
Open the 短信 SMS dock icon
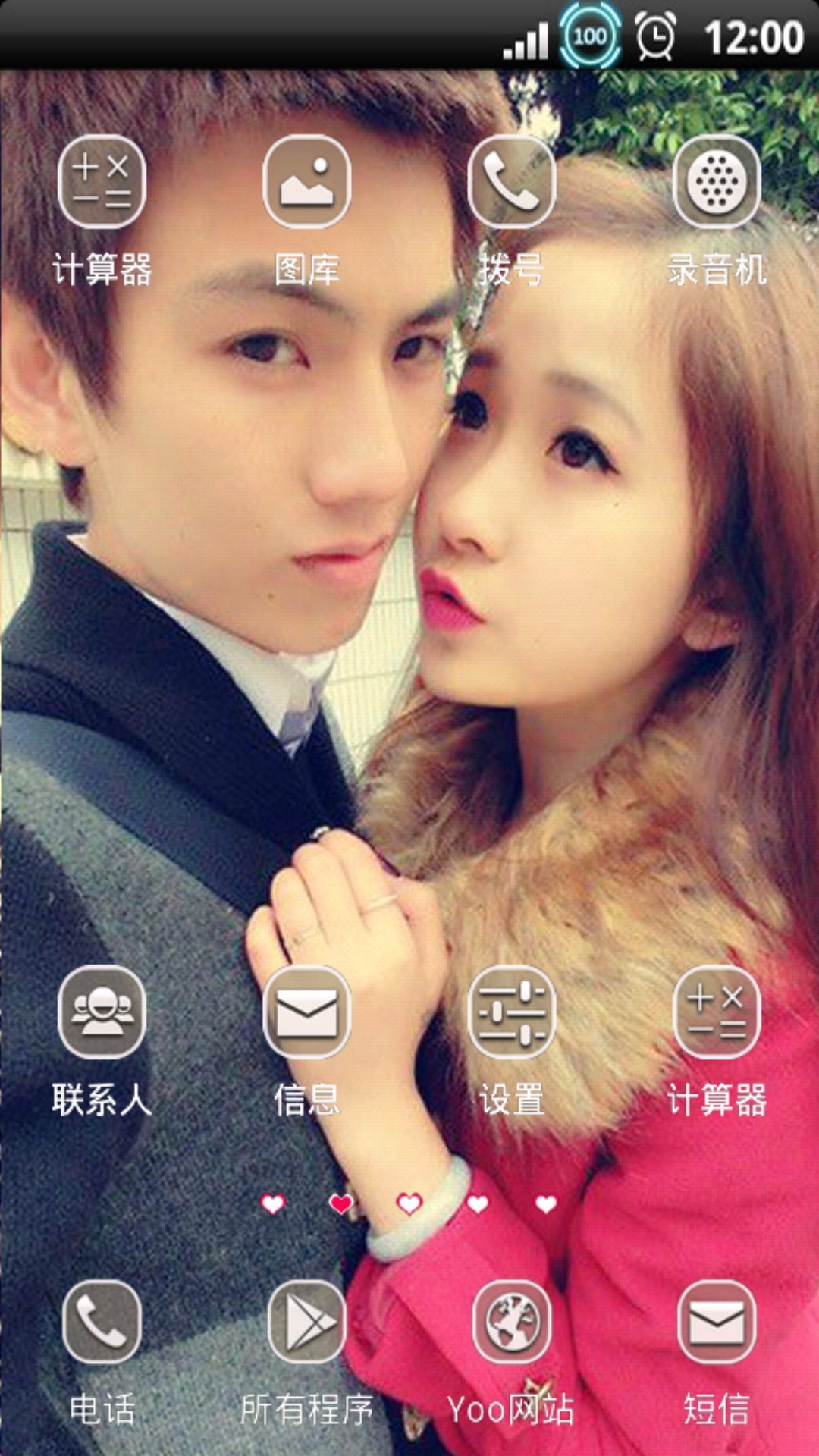point(716,1322)
